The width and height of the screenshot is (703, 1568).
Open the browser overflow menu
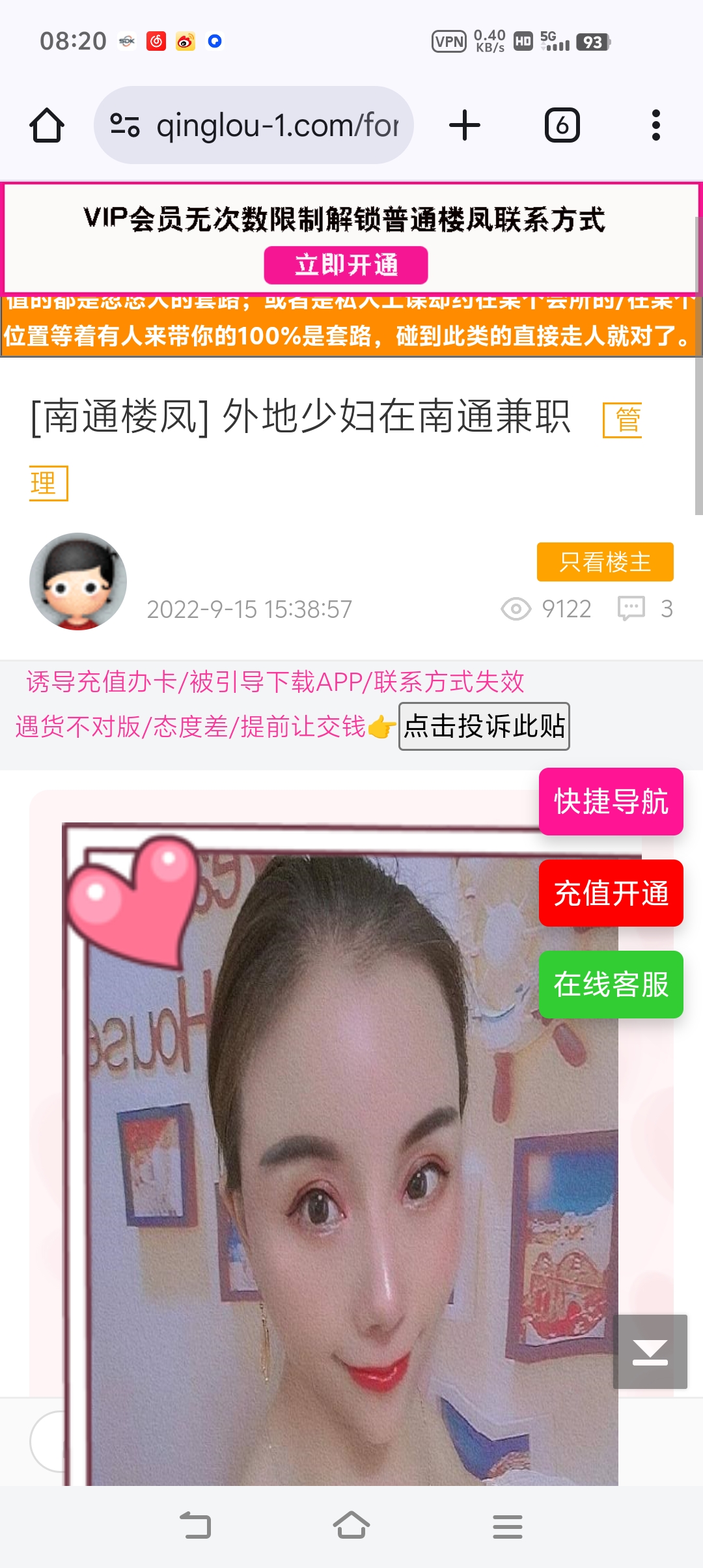pos(655,125)
